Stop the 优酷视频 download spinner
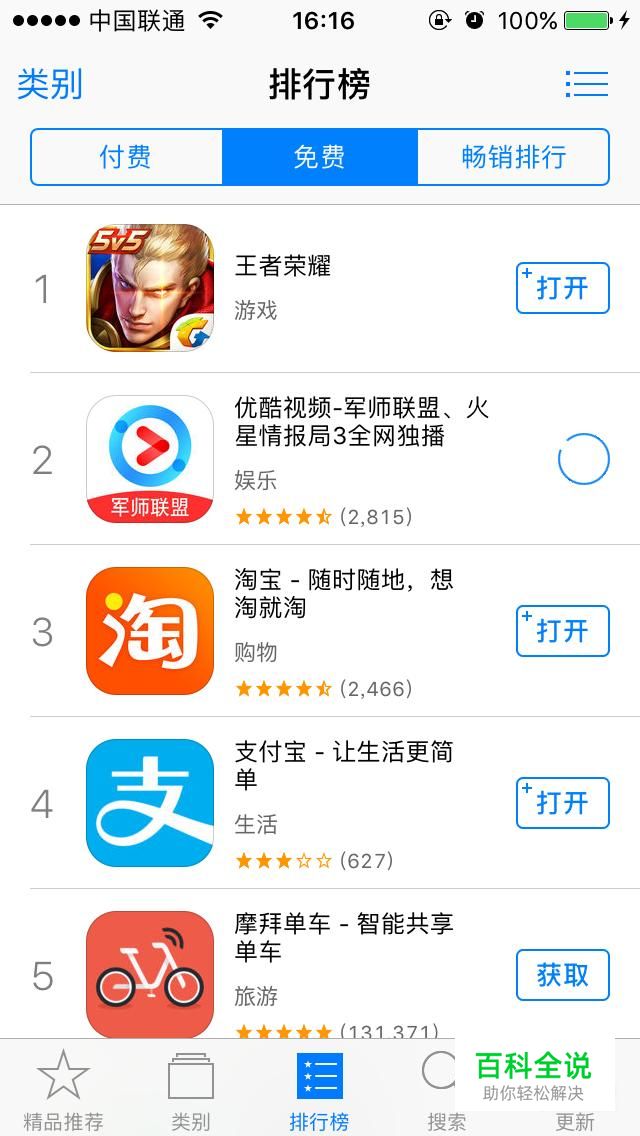 tap(583, 459)
